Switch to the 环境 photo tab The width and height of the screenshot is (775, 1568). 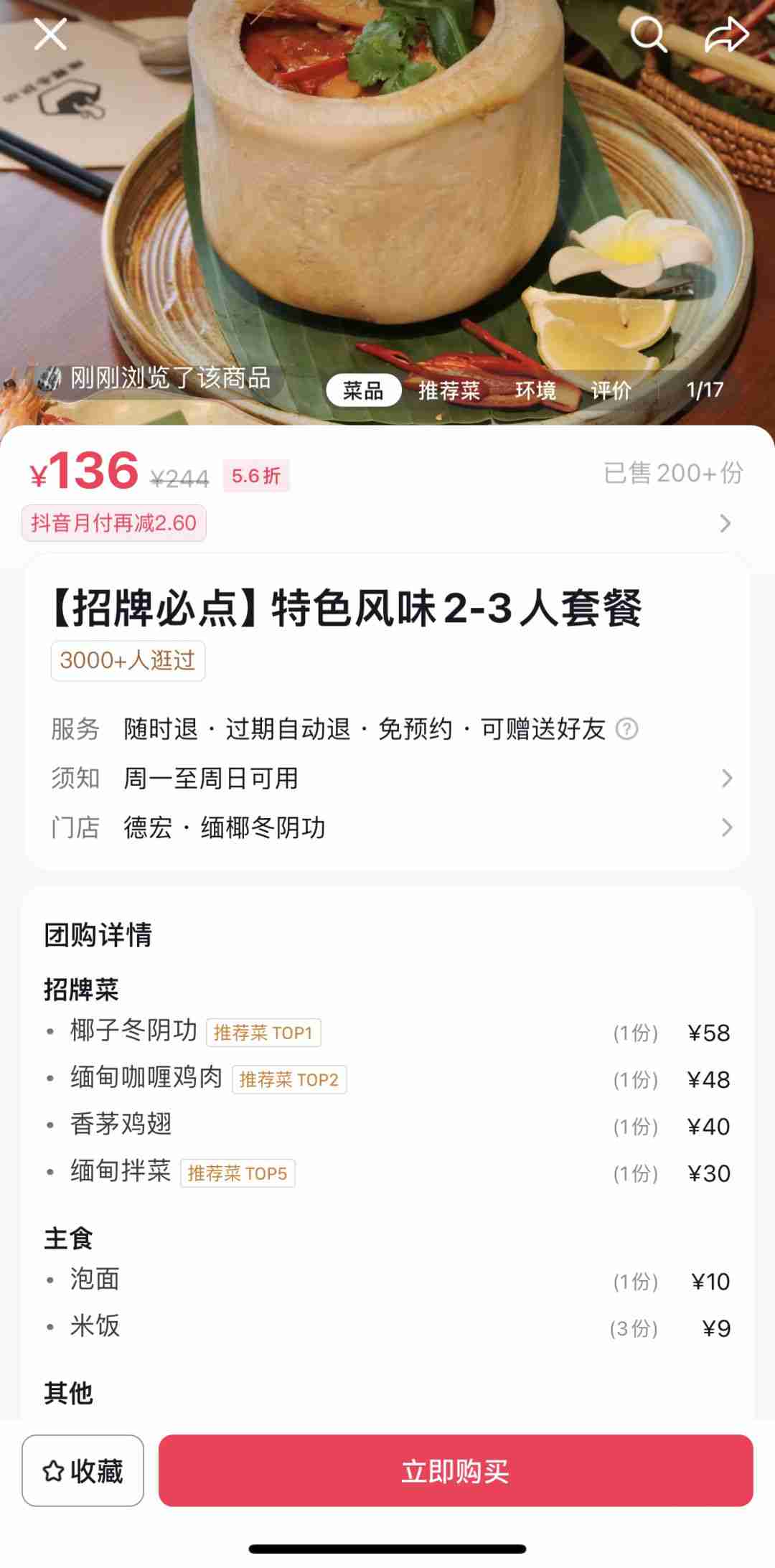(535, 390)
